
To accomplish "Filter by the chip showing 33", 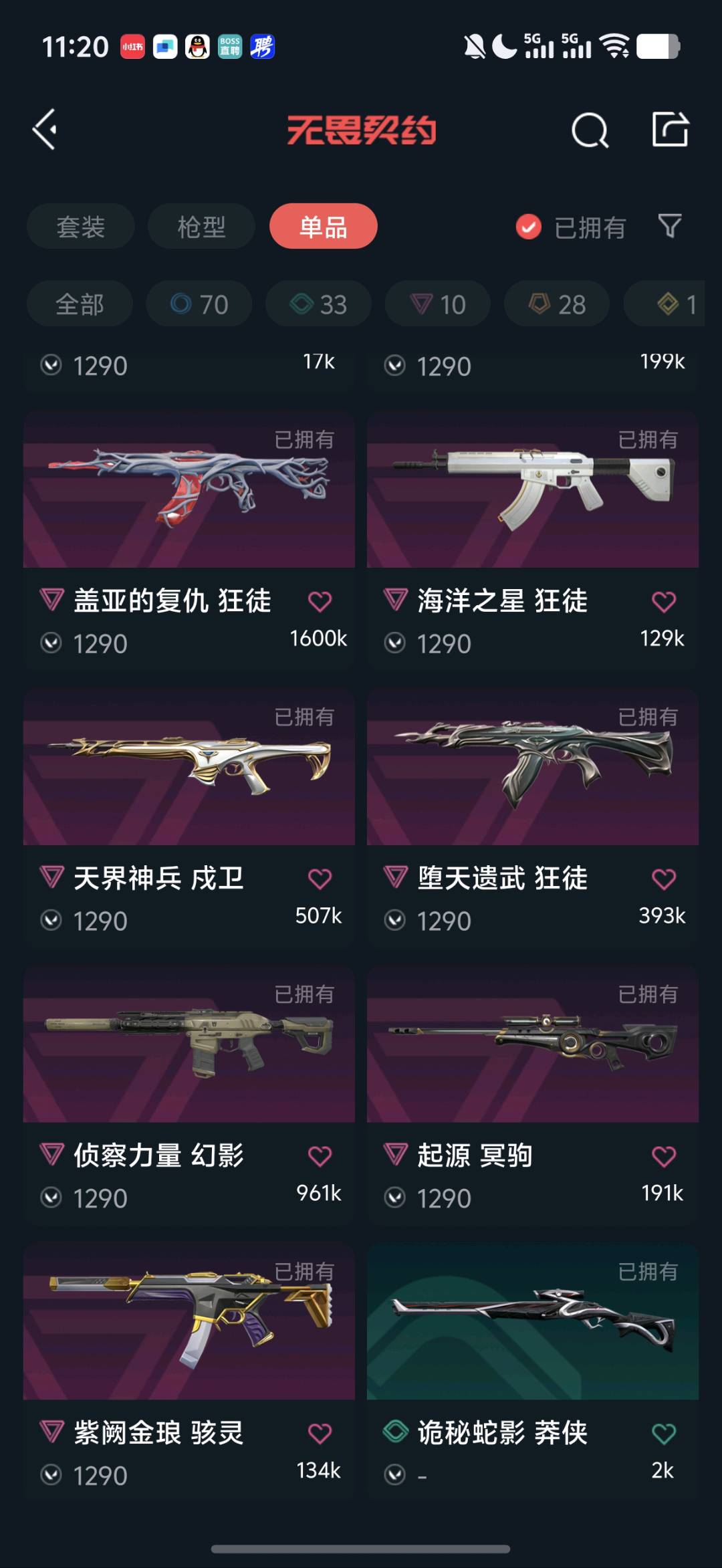I will [318, 304].
